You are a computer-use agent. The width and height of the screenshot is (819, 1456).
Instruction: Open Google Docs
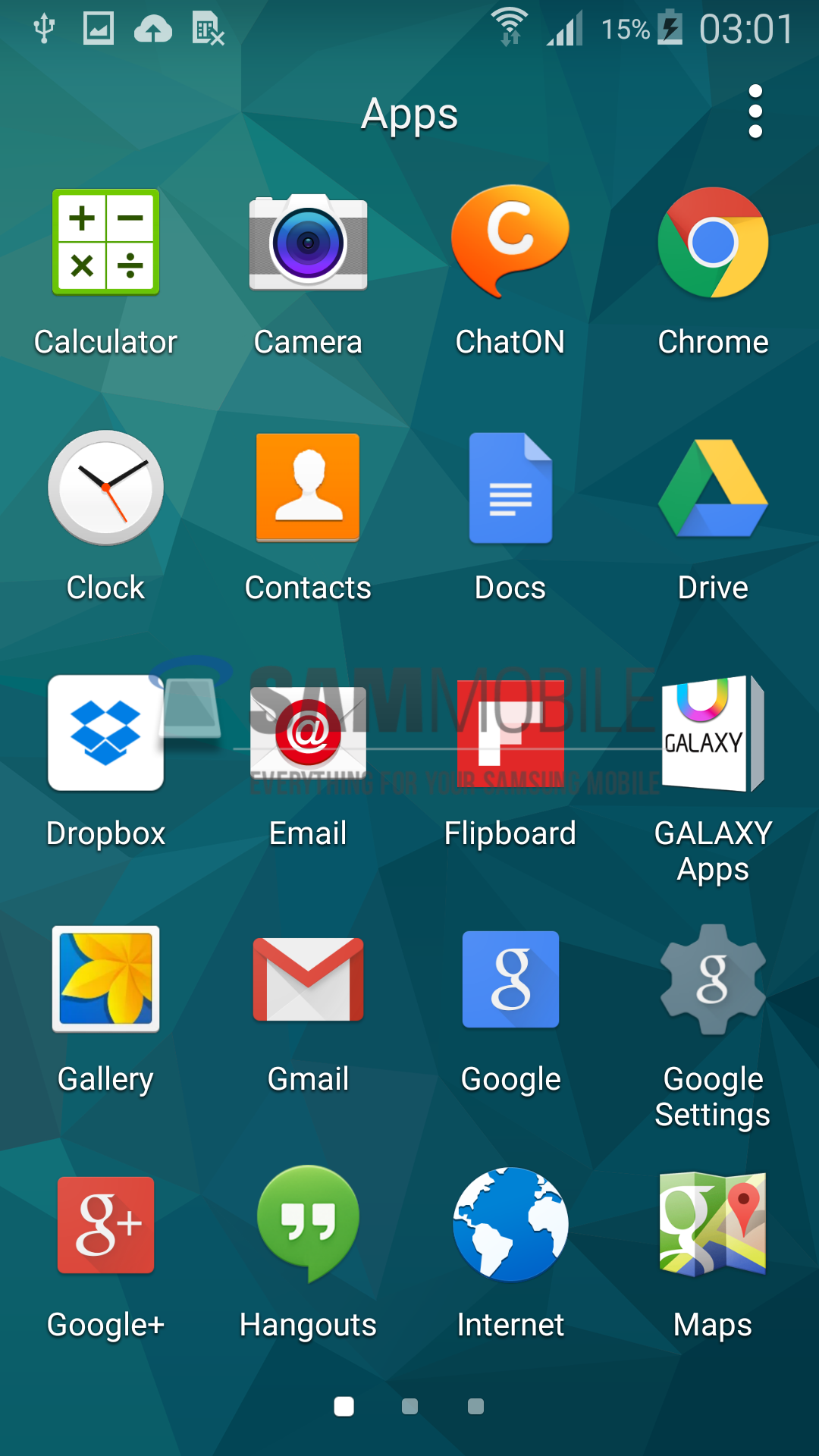coord(510,488)
